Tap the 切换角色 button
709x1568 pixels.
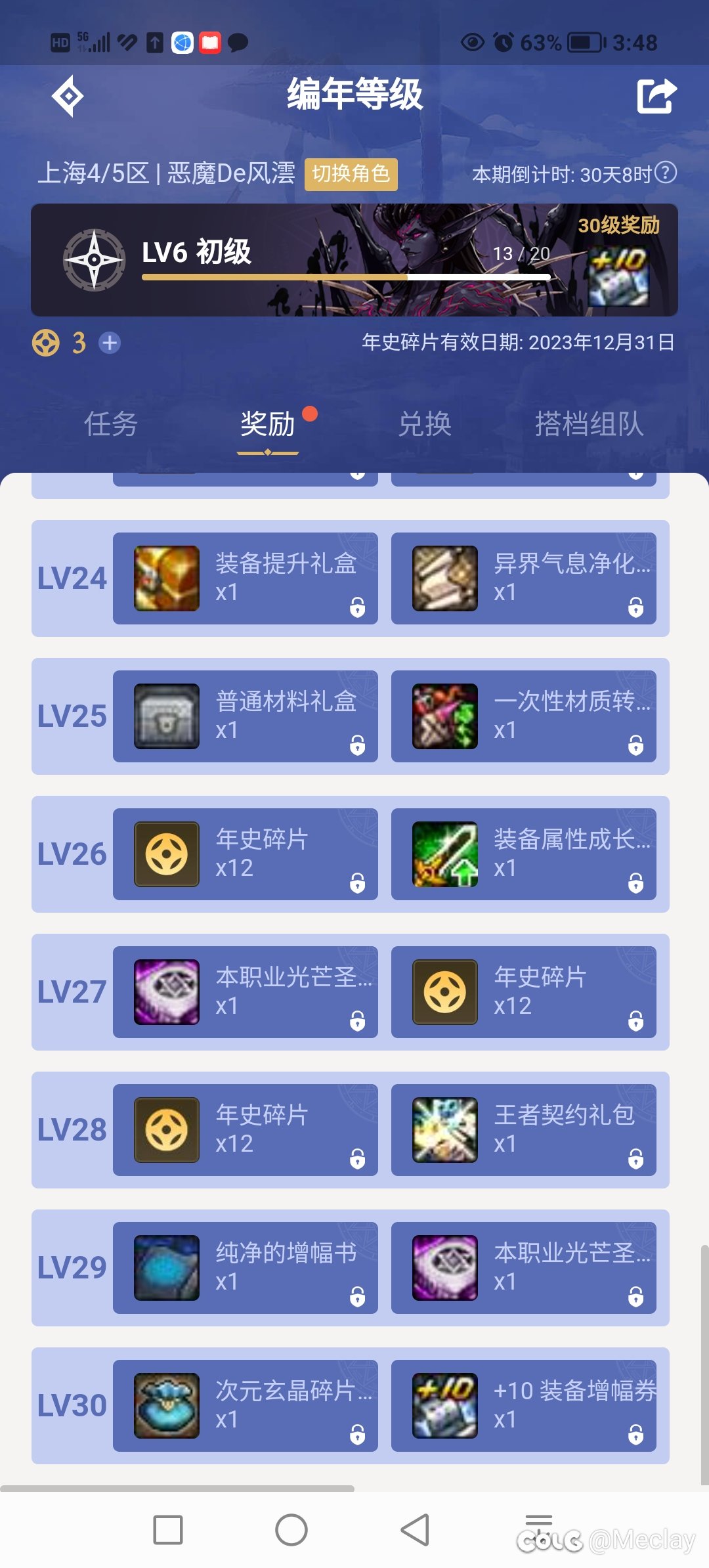tap(351, 174)
